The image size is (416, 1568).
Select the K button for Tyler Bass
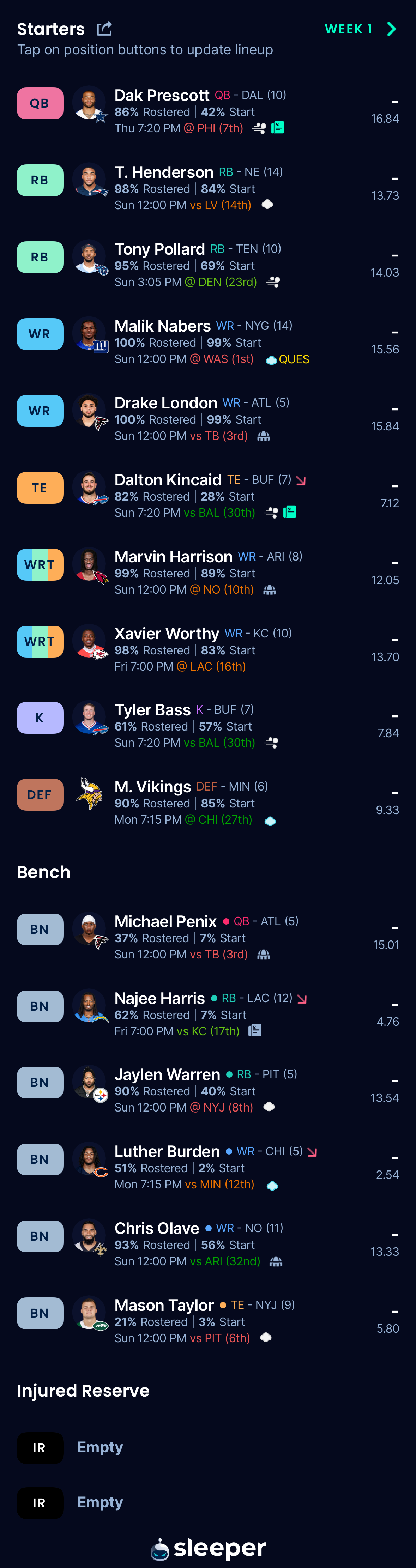(x=40, y=718)
